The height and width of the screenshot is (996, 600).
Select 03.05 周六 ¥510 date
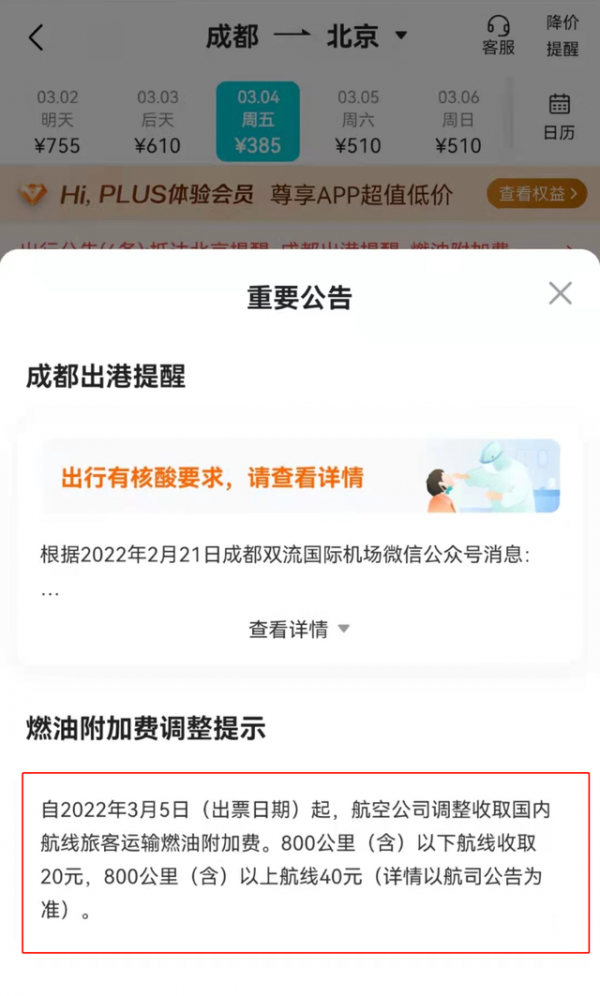(358, 121)
